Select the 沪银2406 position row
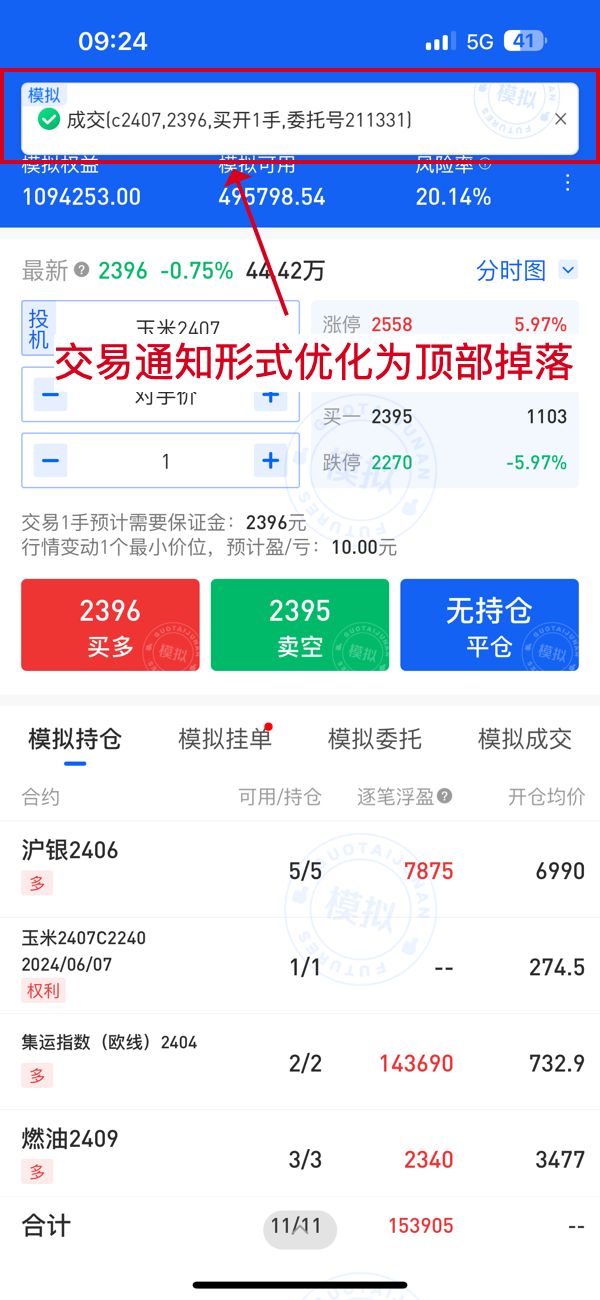The width and height of the screenshot is (600, 1300). click(300, 868)
